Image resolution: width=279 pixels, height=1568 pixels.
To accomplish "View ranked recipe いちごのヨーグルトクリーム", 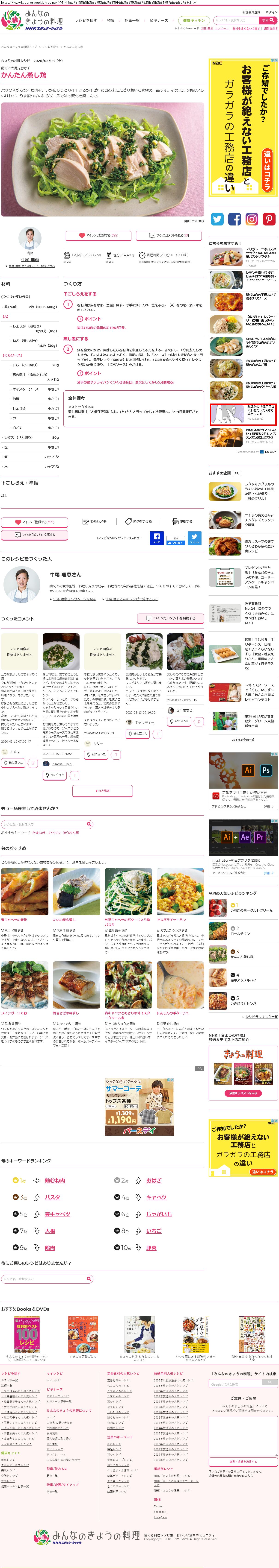I will click(251, 911).
